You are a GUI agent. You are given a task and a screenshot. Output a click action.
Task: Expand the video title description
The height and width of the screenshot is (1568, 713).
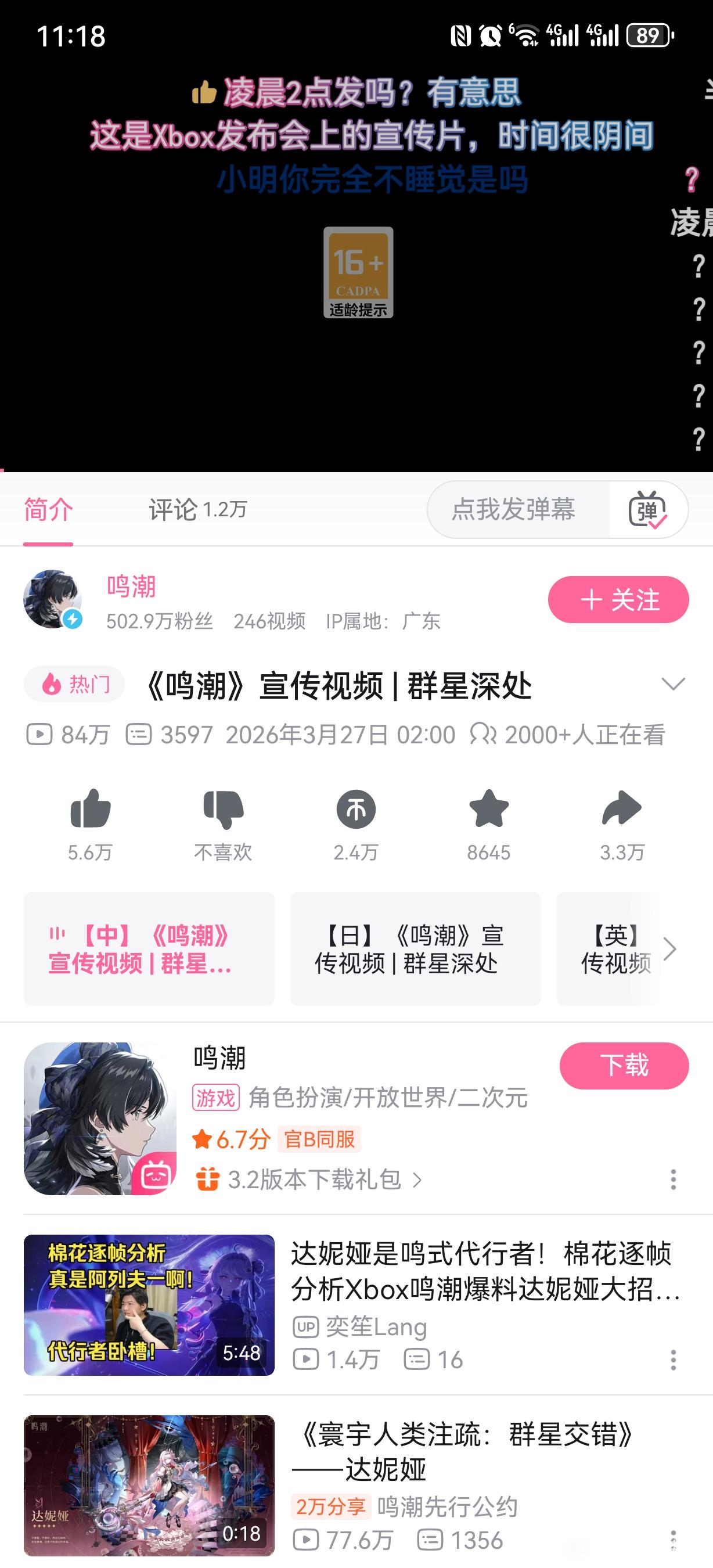coord(673,684)
